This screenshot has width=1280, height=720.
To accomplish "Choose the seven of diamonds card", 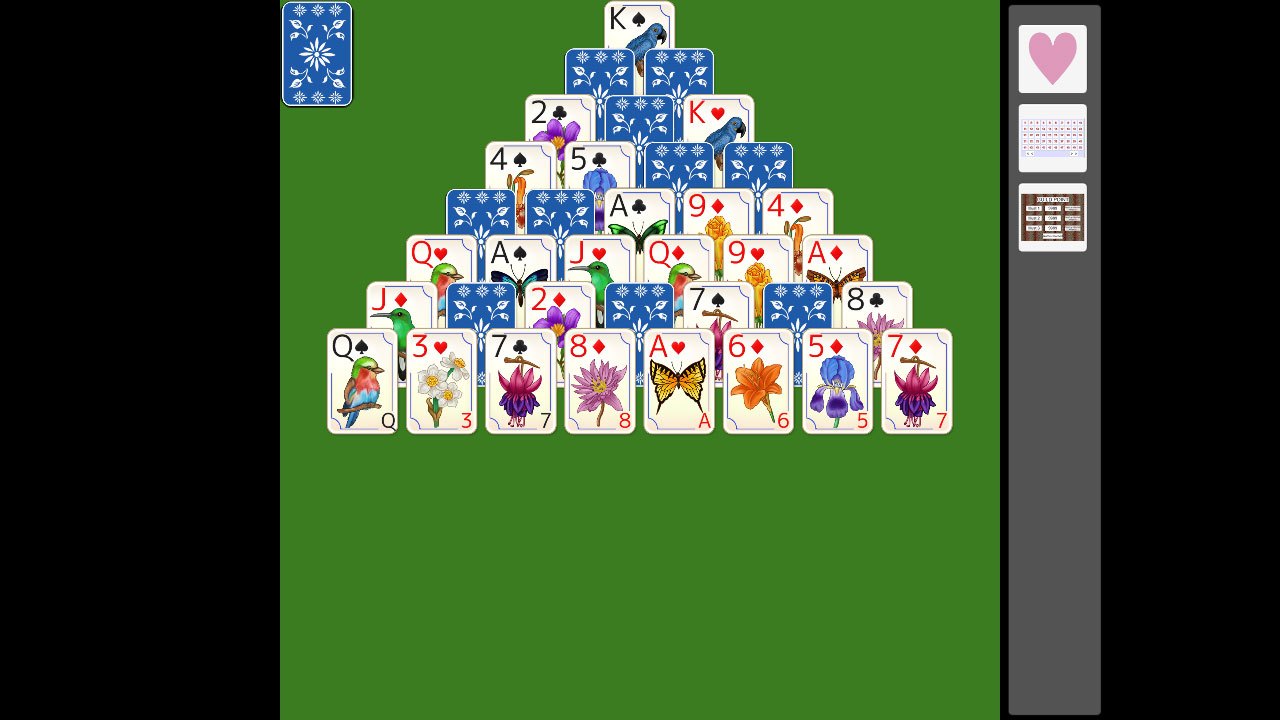I will tap(916, 381).
